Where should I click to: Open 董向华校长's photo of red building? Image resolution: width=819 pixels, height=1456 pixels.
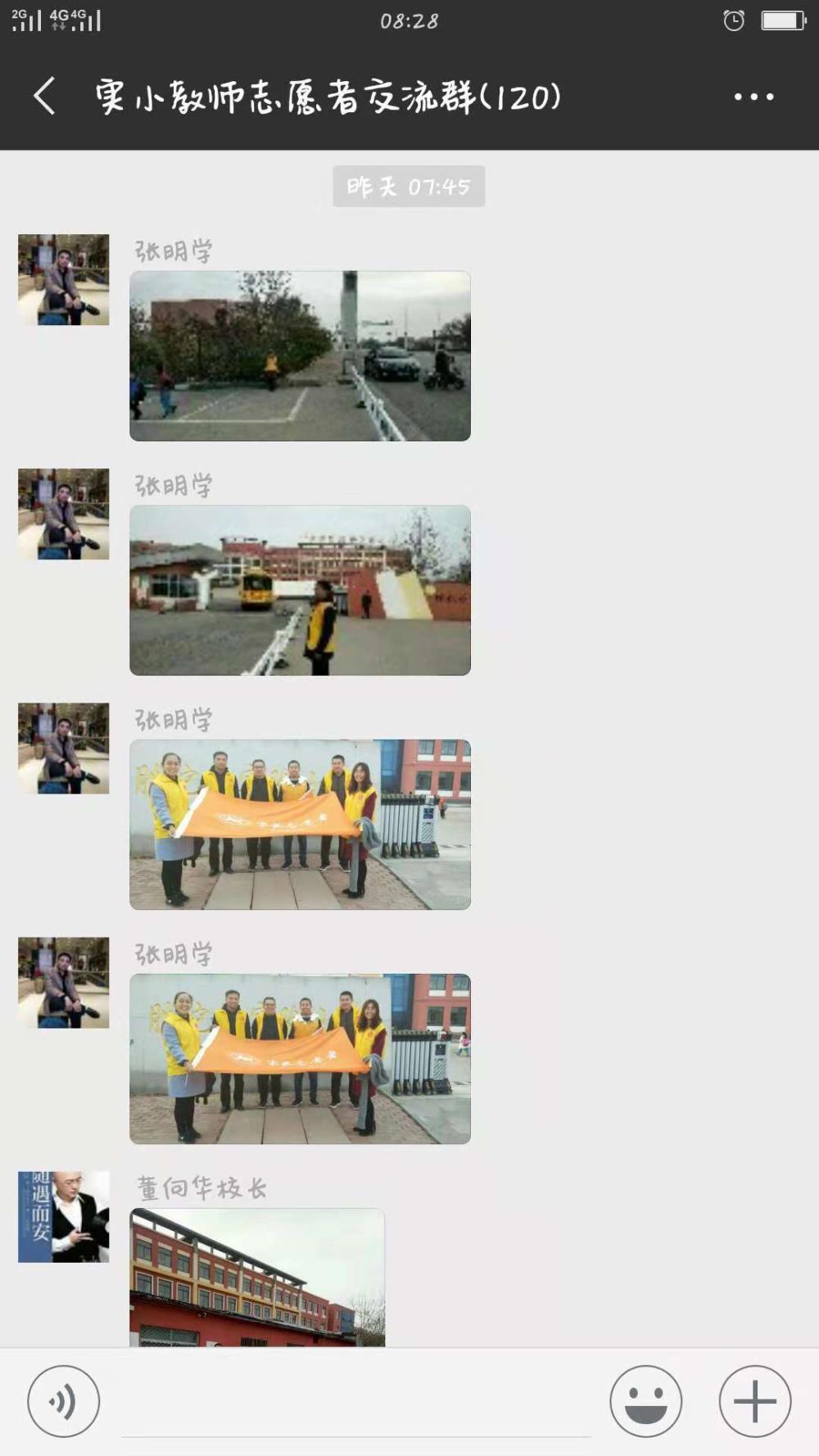[257, 1277]
